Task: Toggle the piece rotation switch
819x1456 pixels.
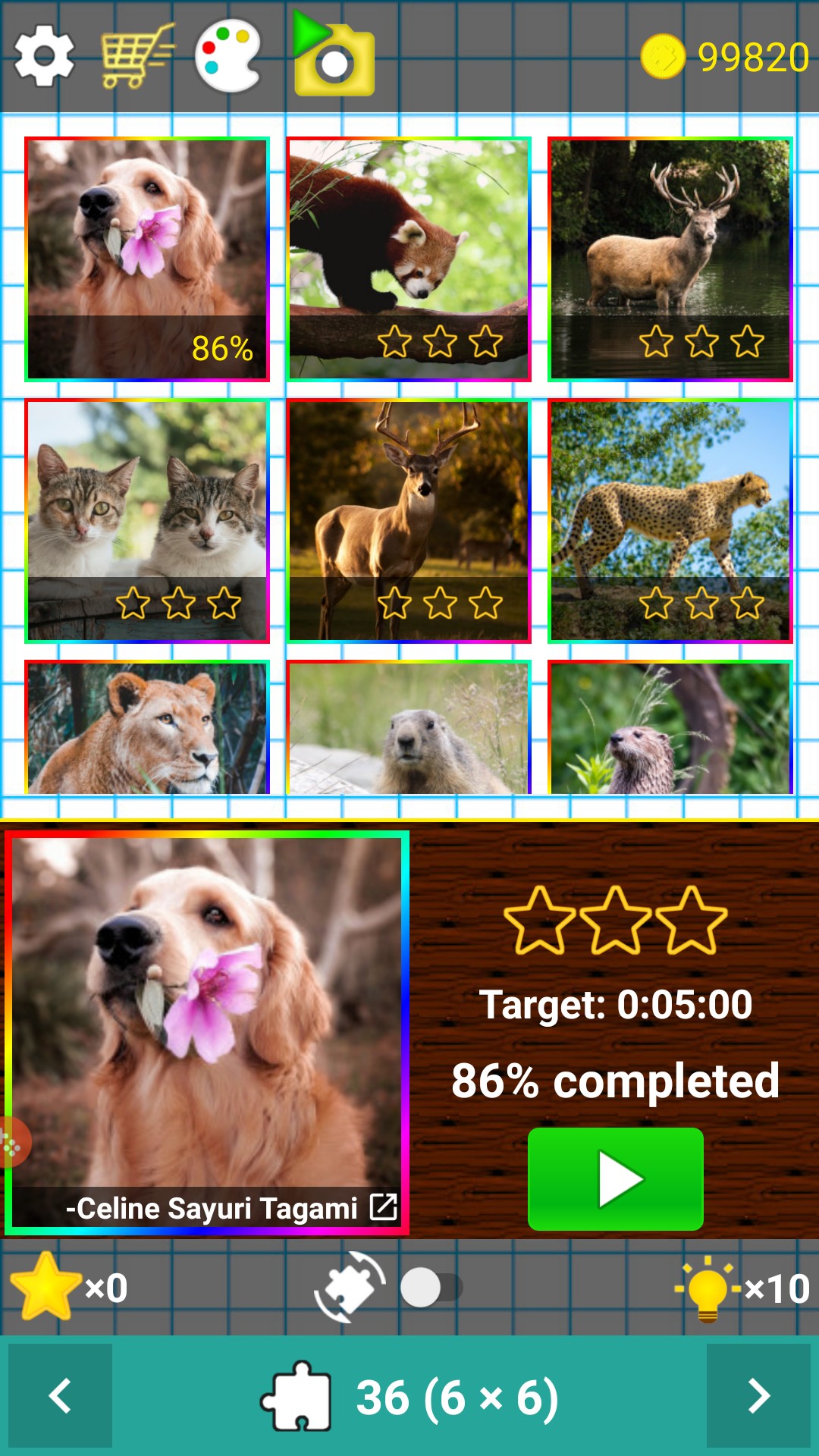Action: point(431,1288)
